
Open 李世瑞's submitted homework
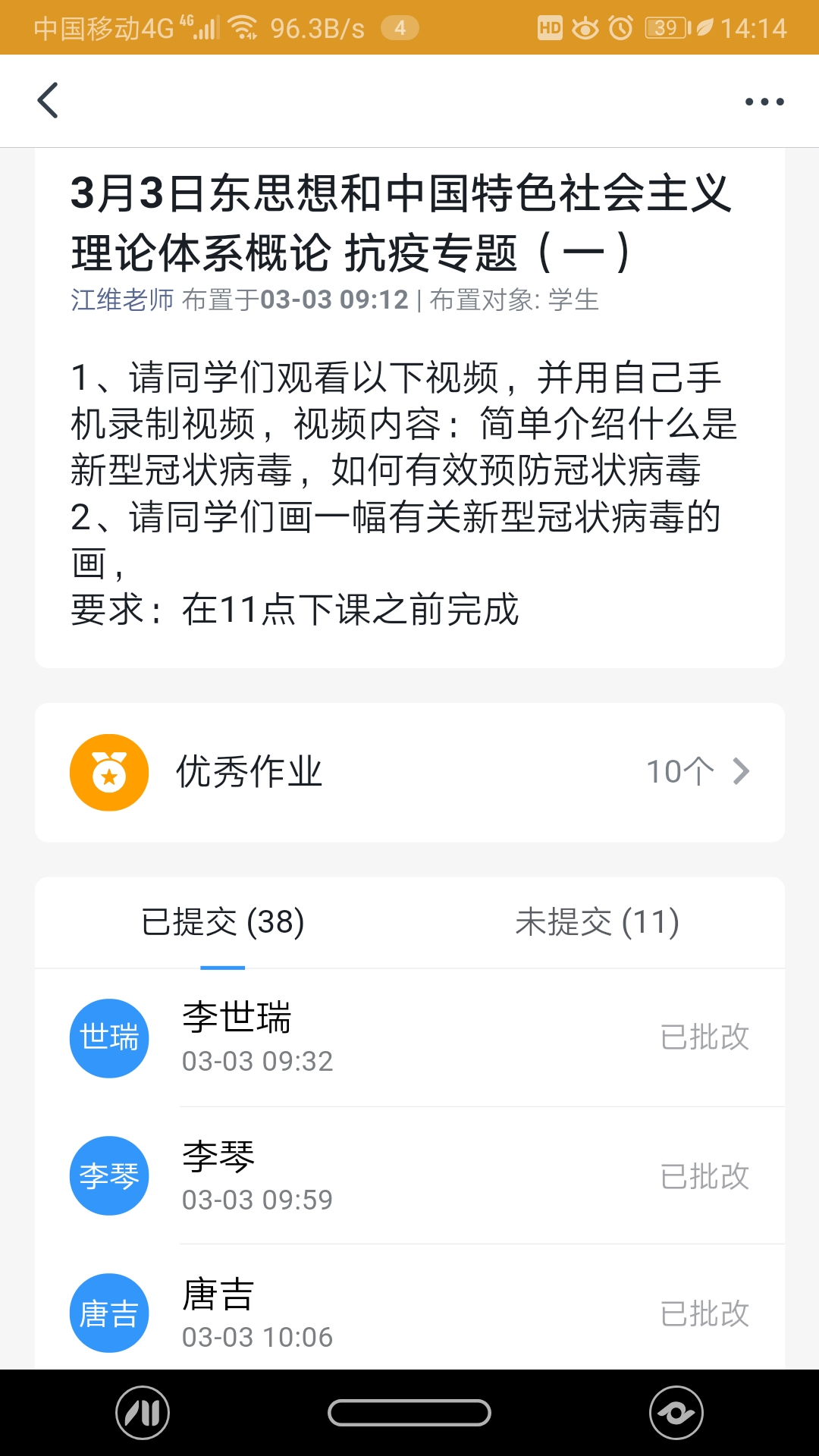[x=409, y=1037]
